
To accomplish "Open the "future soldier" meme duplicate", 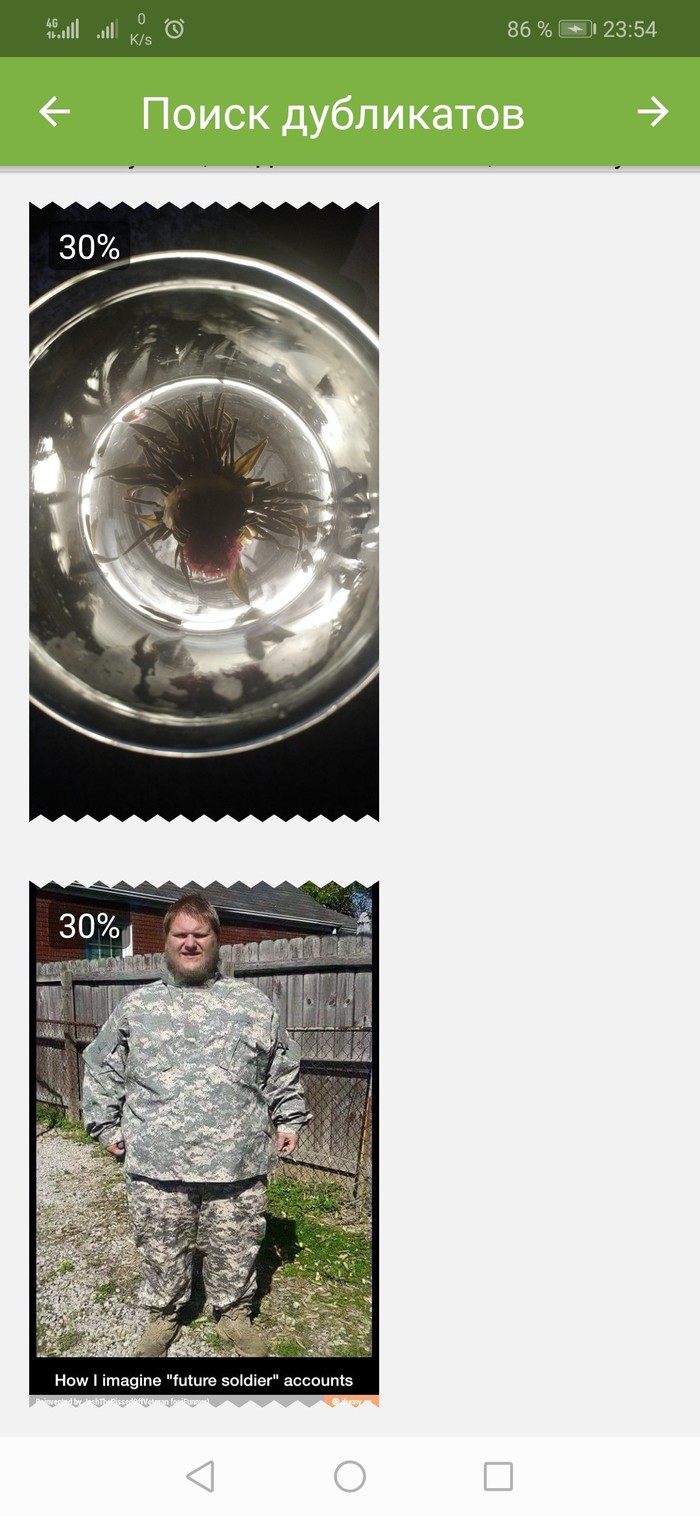I will point(204,1143).
